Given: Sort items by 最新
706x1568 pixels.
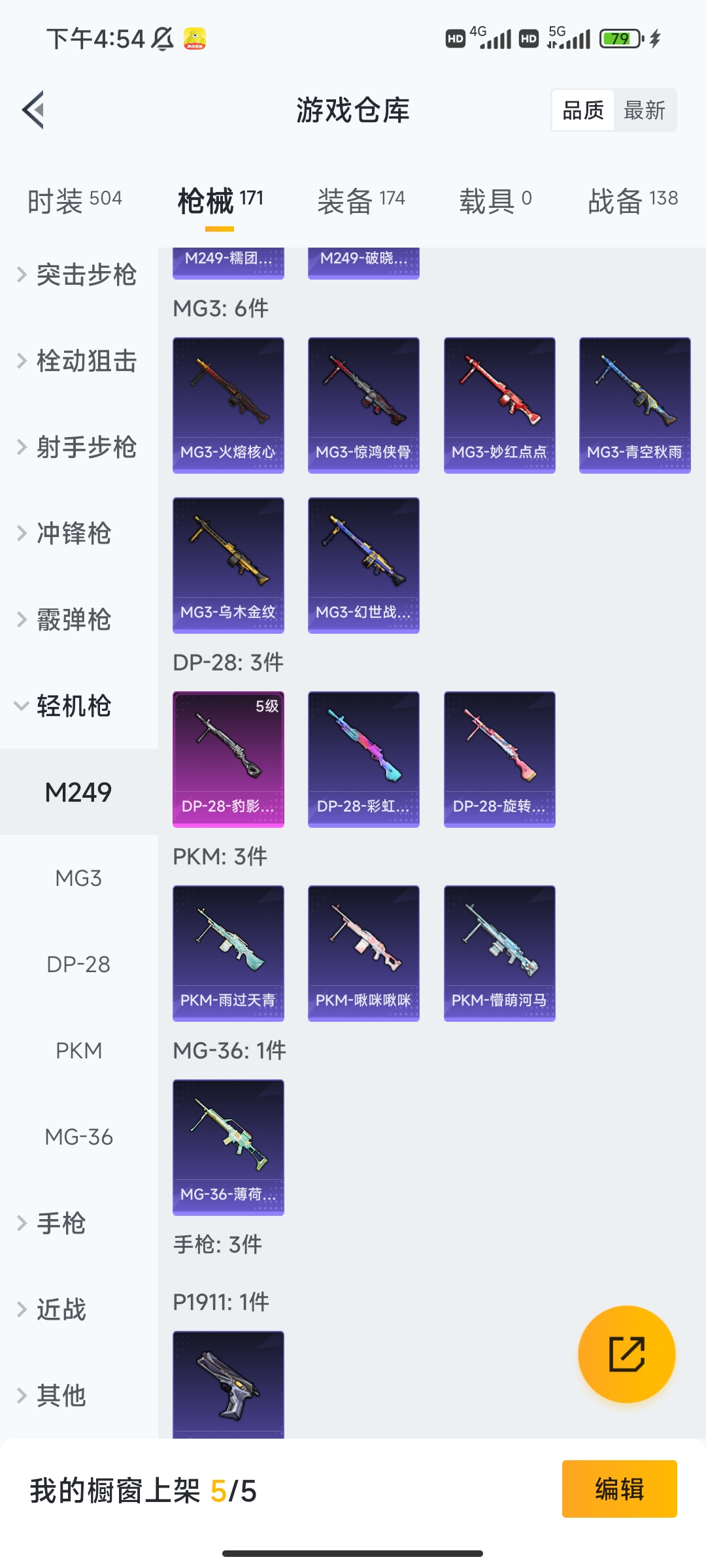Looking at the screenshot, I should 644,110.
